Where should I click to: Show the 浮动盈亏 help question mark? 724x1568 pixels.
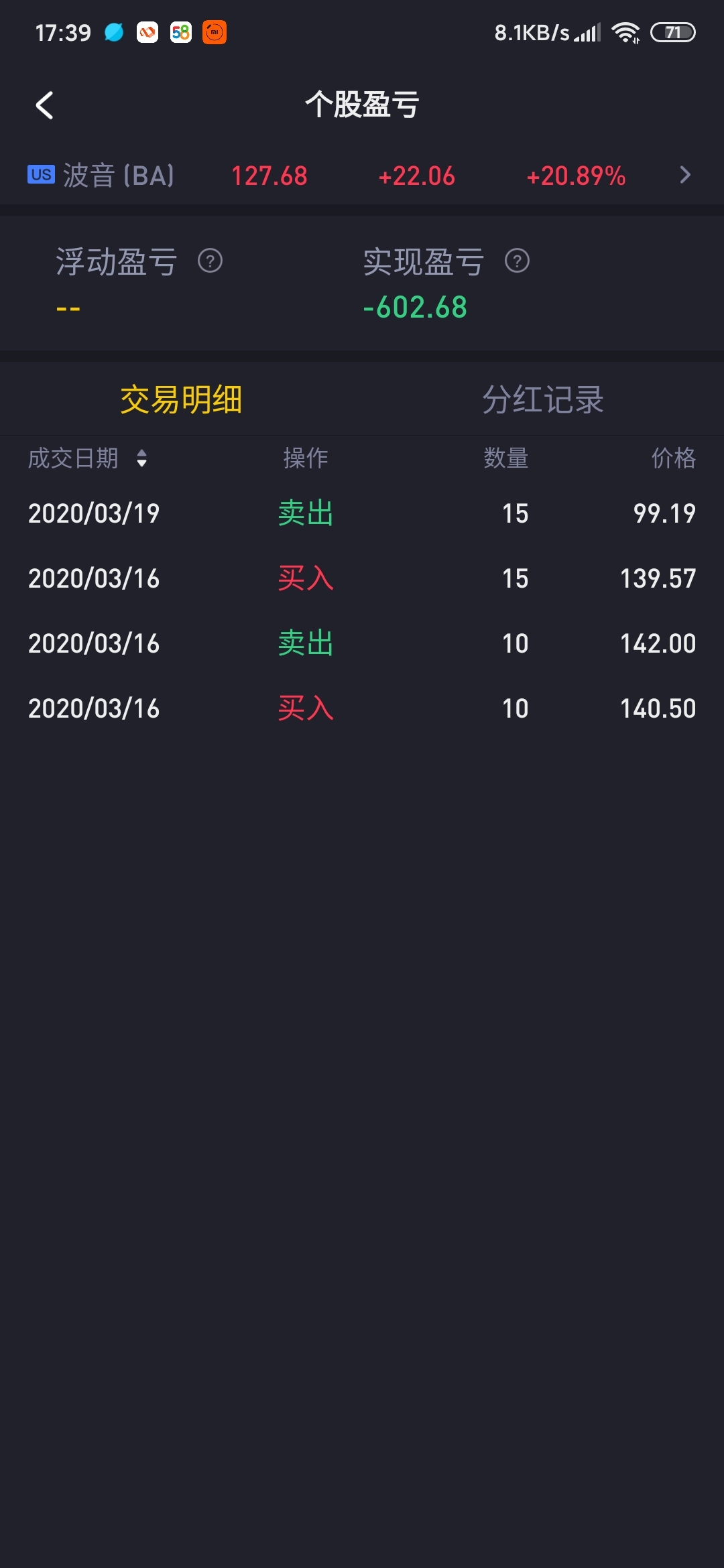[x=210, y=261]
